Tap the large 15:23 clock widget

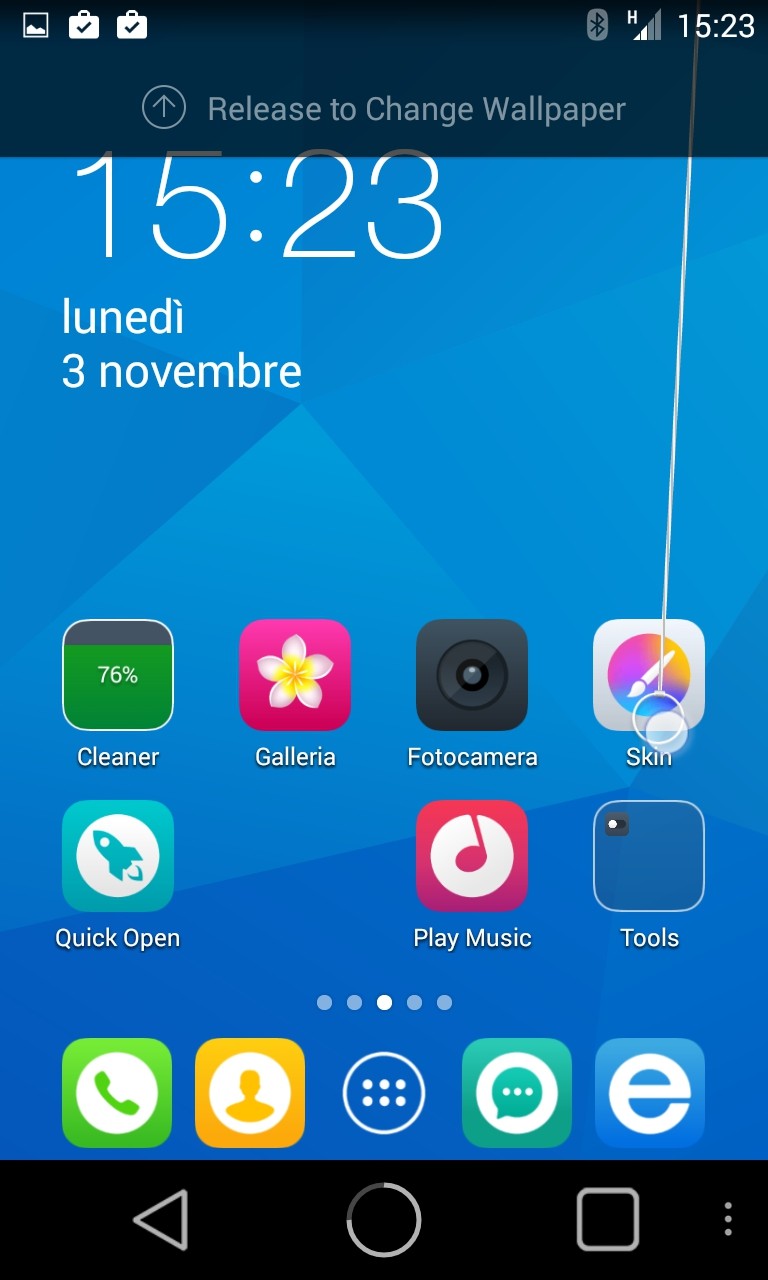pos(257,205)
